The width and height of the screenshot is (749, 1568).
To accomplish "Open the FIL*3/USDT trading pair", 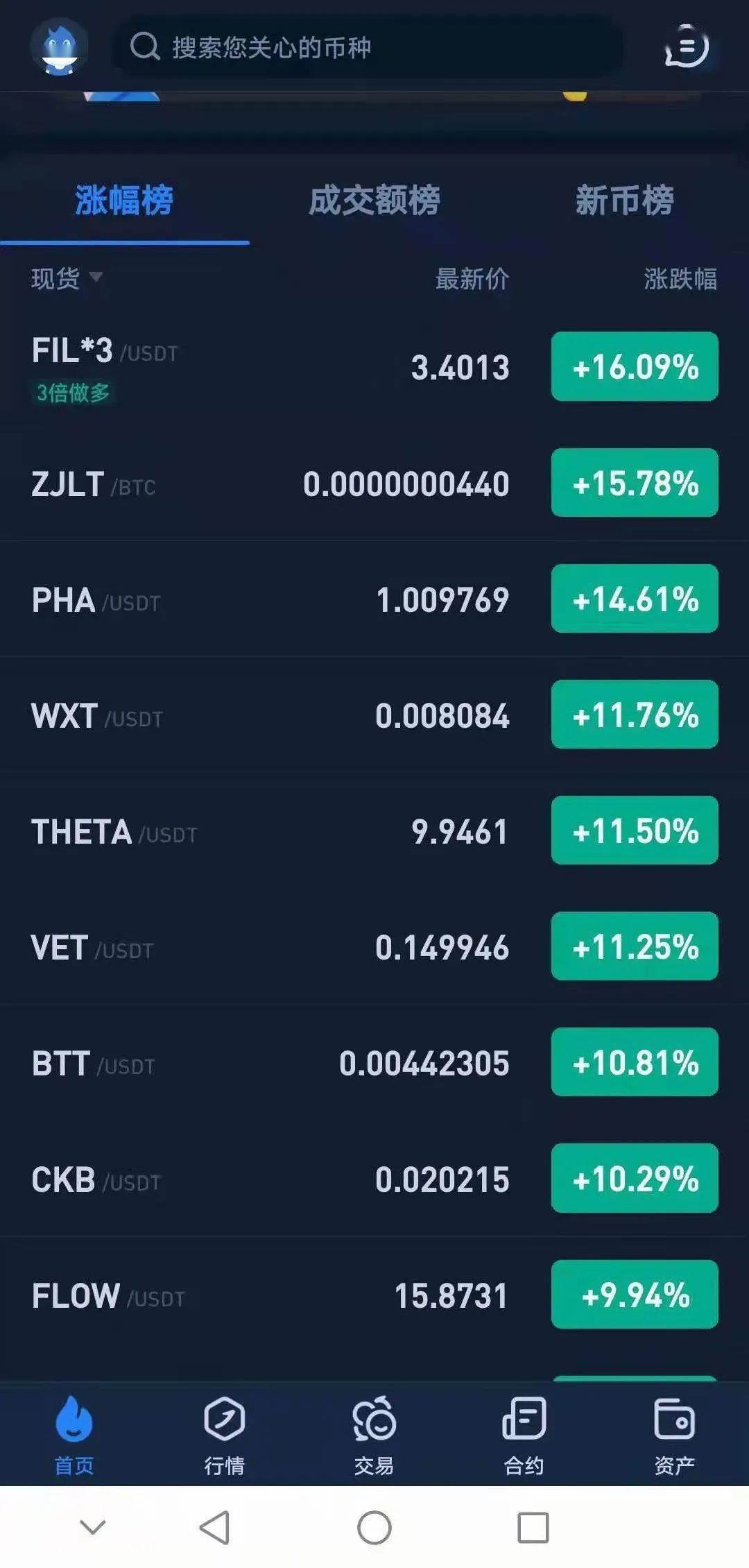I will pos(277,367).
